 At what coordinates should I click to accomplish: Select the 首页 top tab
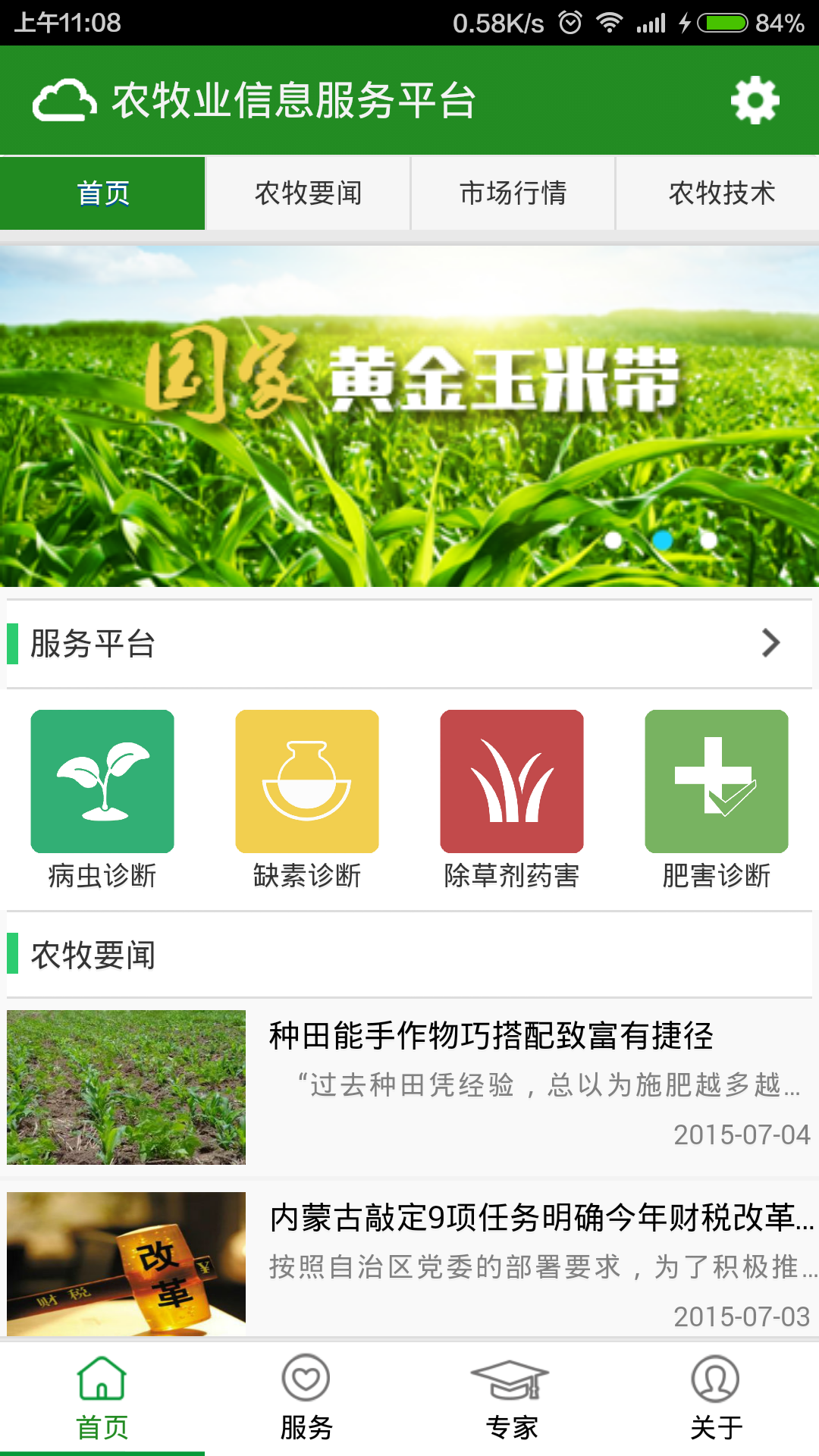pos(102,193)
